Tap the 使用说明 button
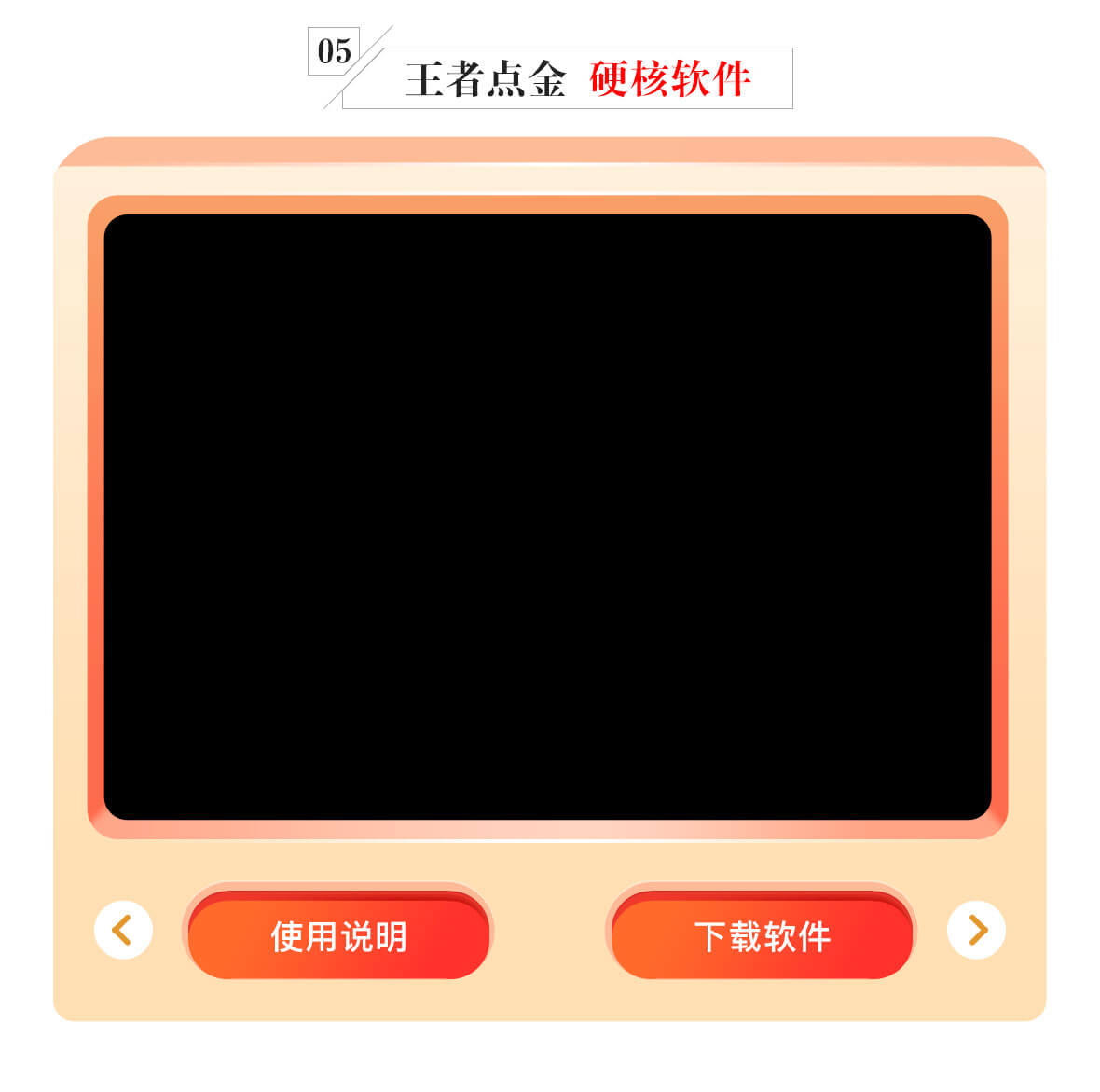 point(338,935)
